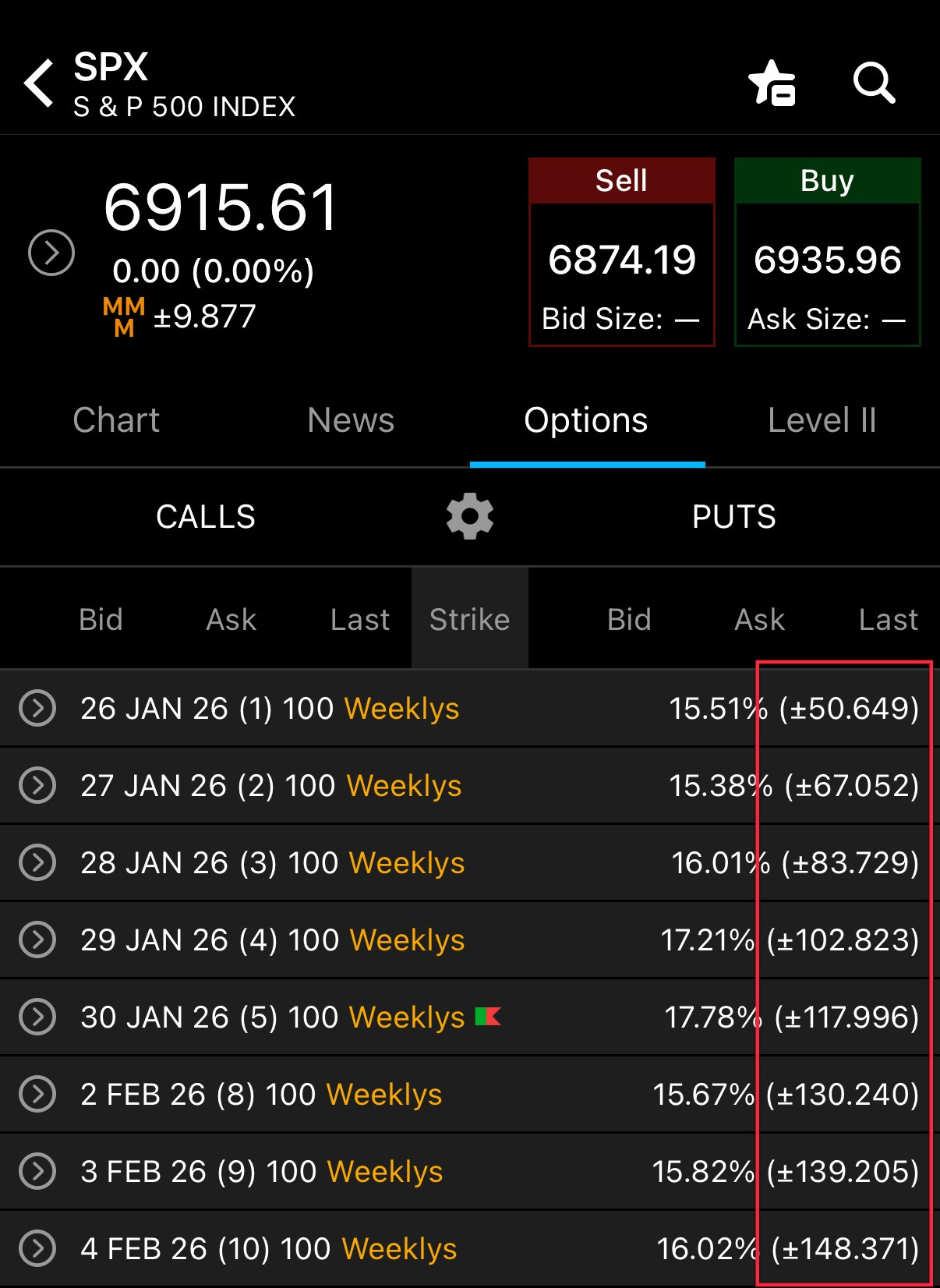This screenshot has height=1288, width=940.
Task: Switch to the Chart tab
Action: (116, 420)
